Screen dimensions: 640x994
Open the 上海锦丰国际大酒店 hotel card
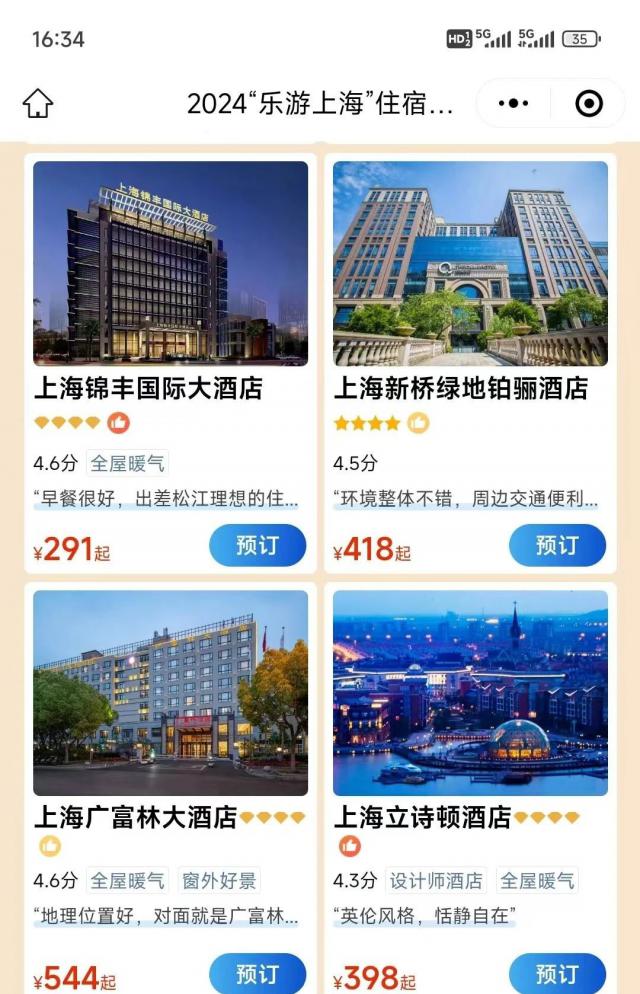pos(170,264)
